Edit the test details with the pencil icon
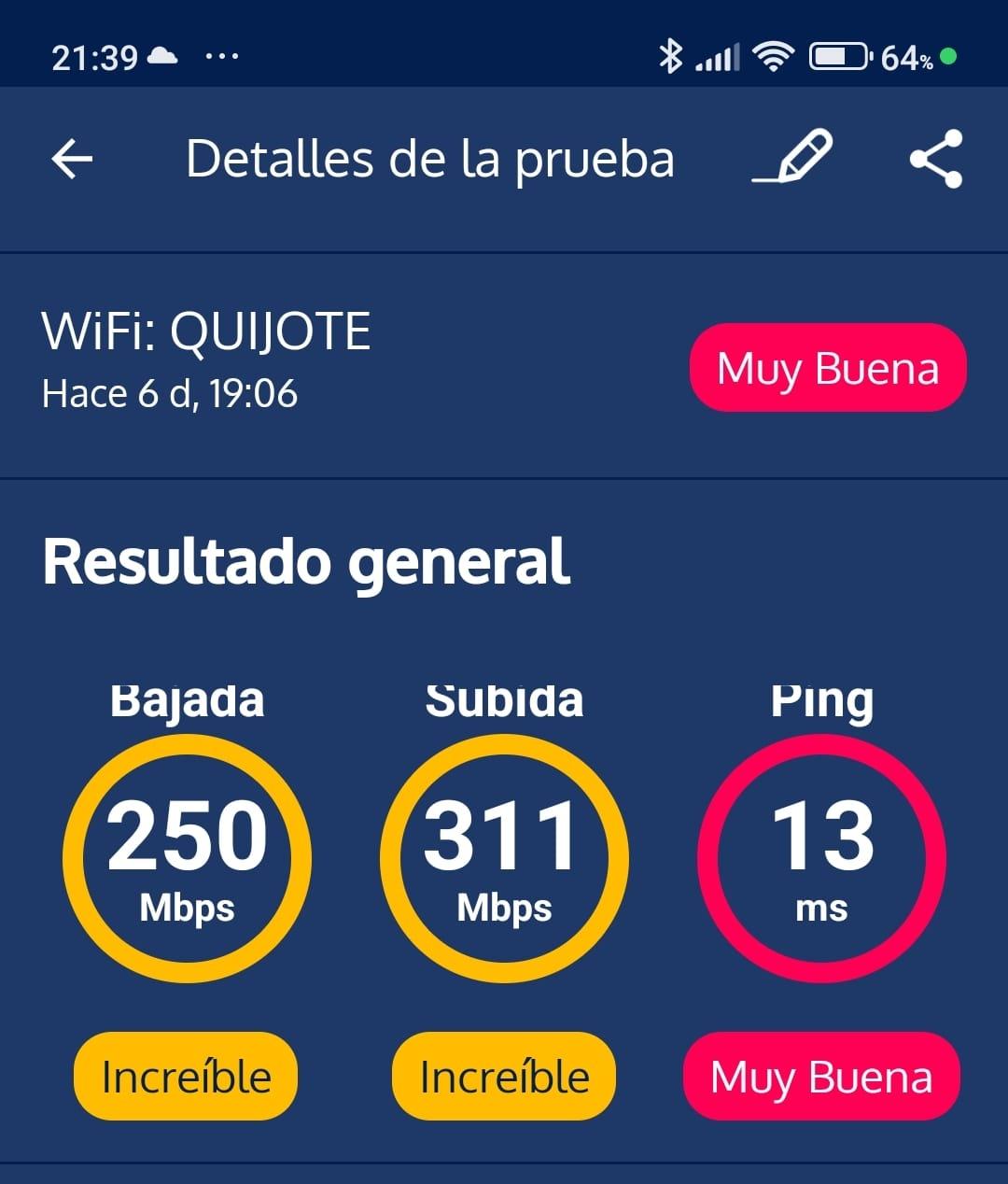The width and height of the screenshot is (1008, 1184). pos(793,158)
